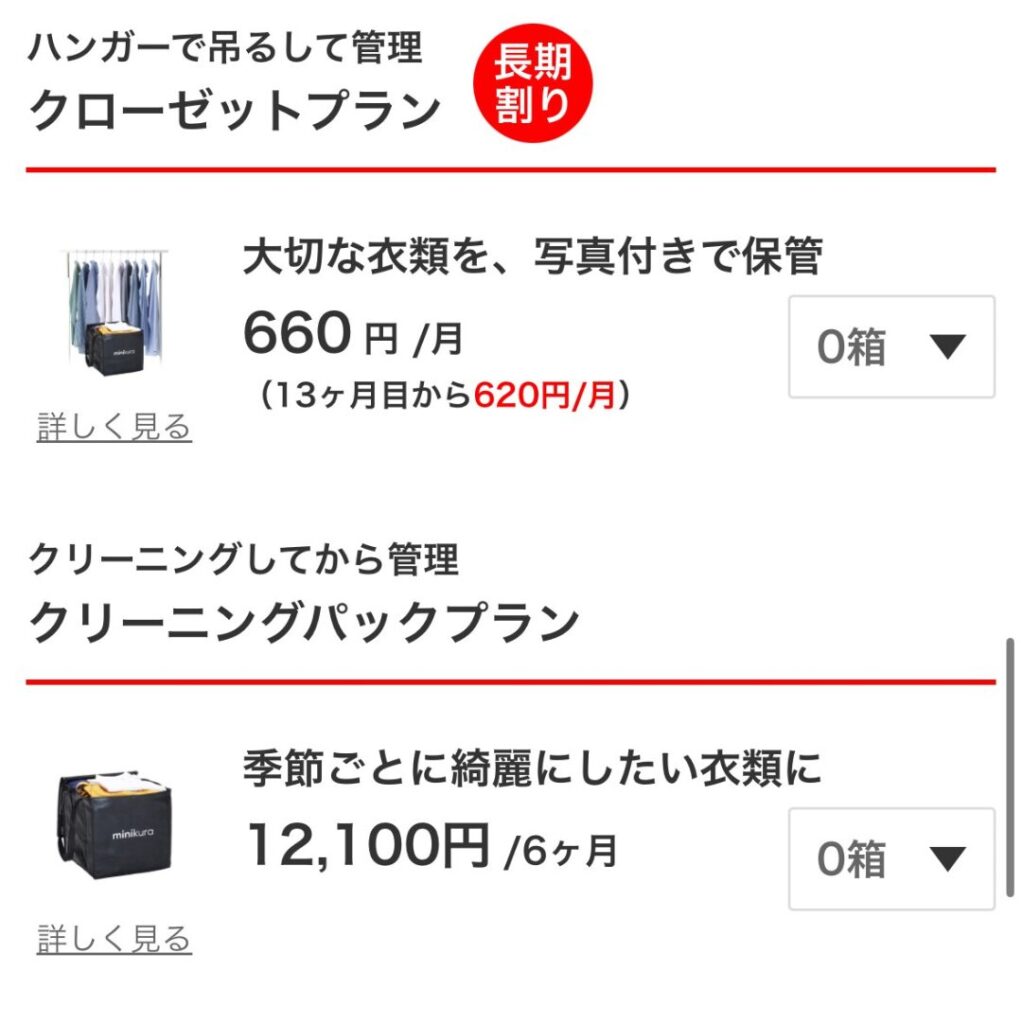Open the box quantity dropdown for クローゼットプラン
The height and width of the screenshot is (1024, 1022).
pyautogui.click(x=891, y=347)
